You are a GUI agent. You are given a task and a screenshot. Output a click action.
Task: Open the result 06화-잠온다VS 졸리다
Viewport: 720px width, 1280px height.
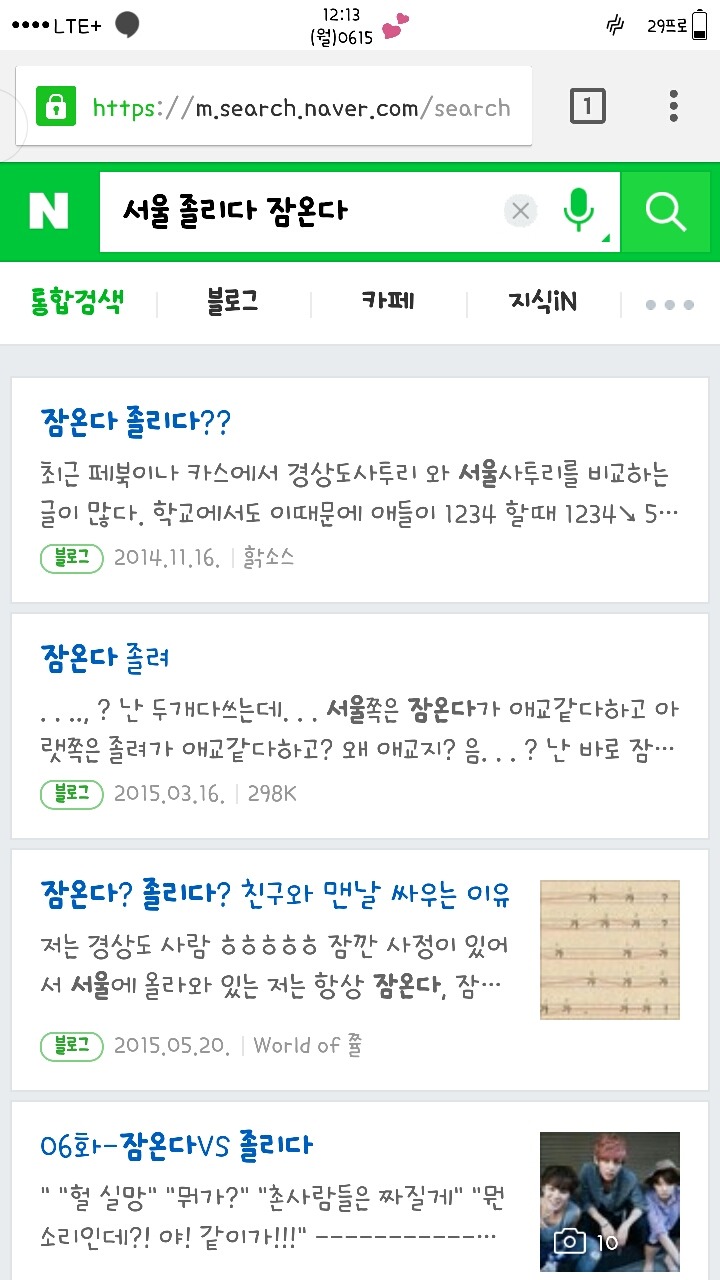(x=176, y=1146)
